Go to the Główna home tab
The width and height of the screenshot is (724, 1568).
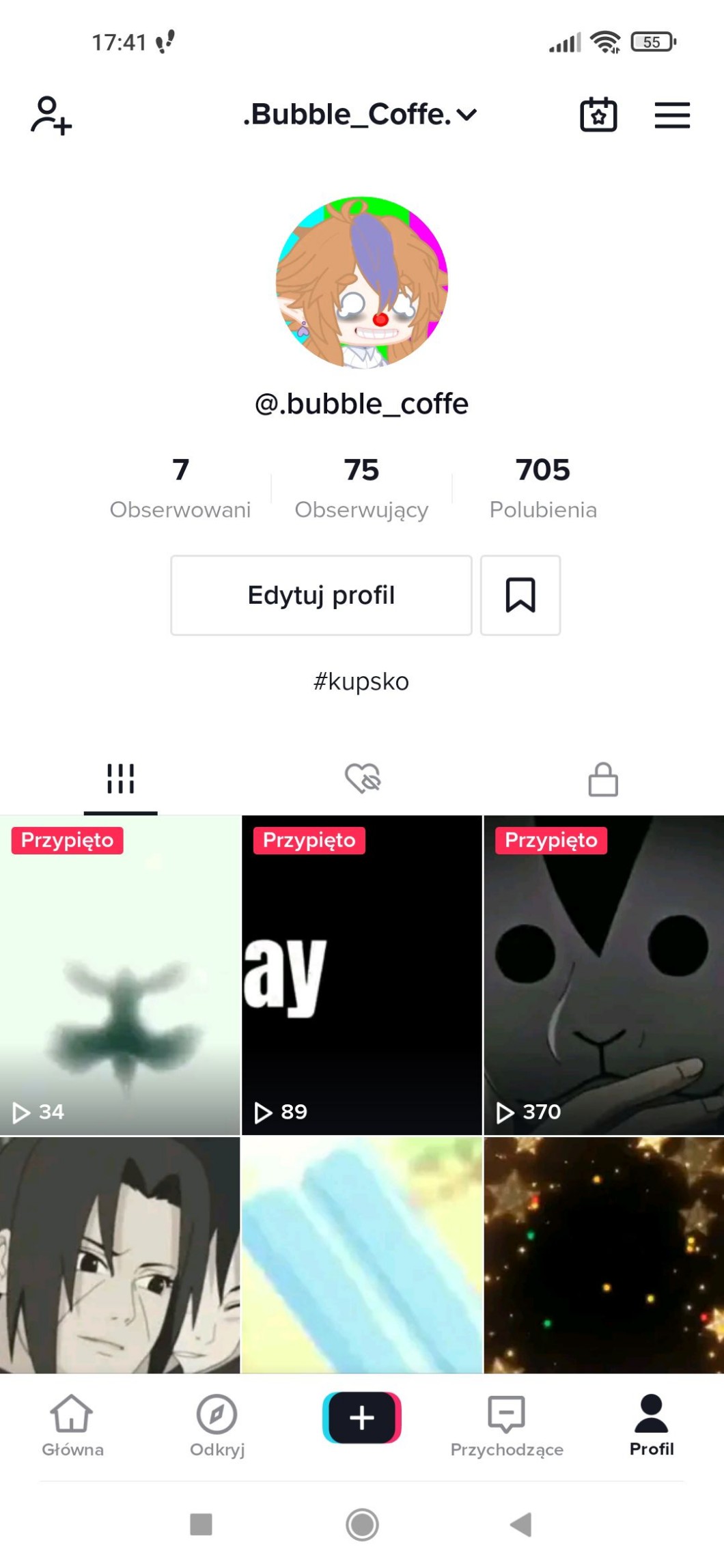pos(72,1426)
